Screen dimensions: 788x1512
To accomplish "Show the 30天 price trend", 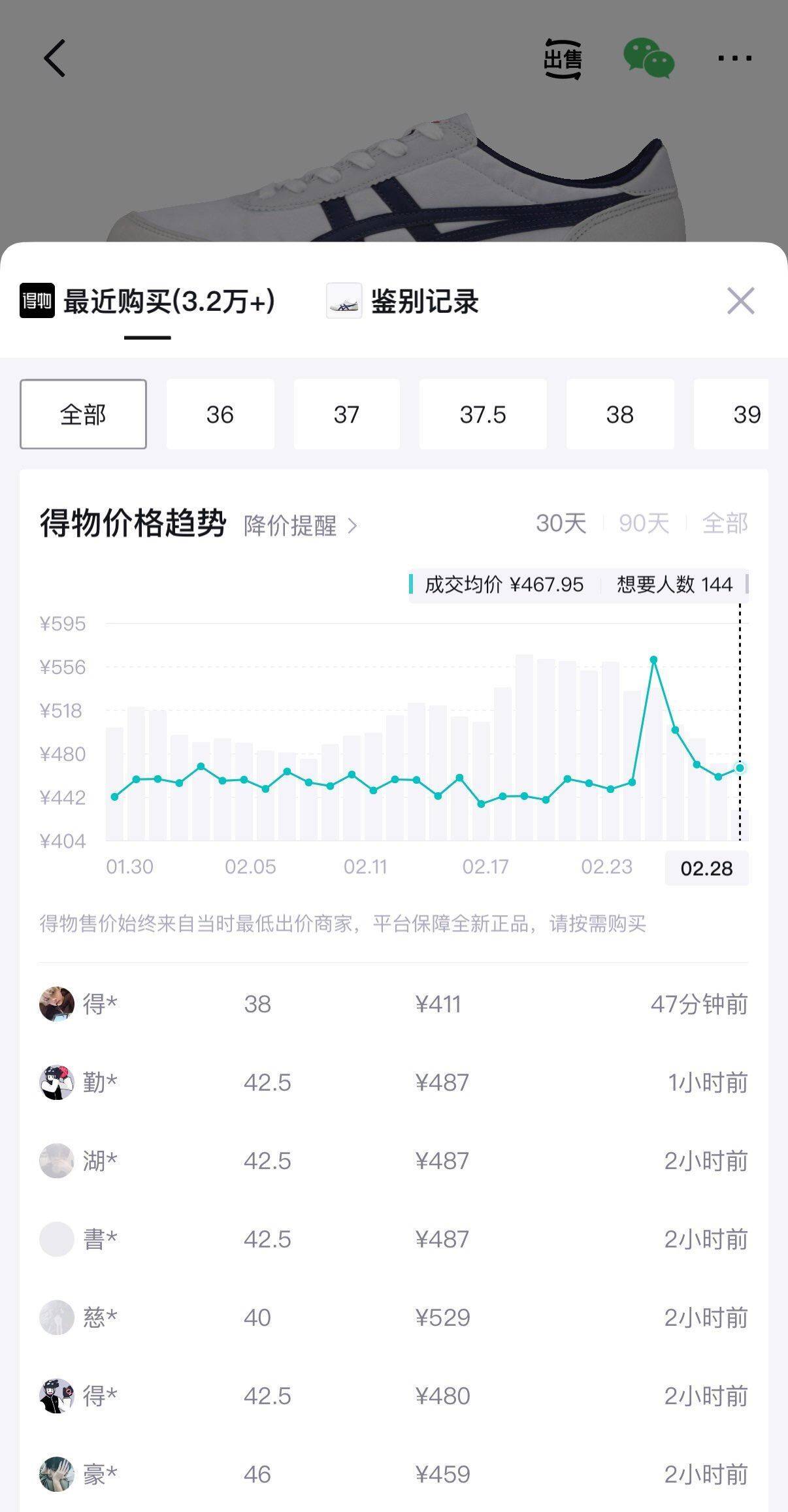I will point(561,523).
